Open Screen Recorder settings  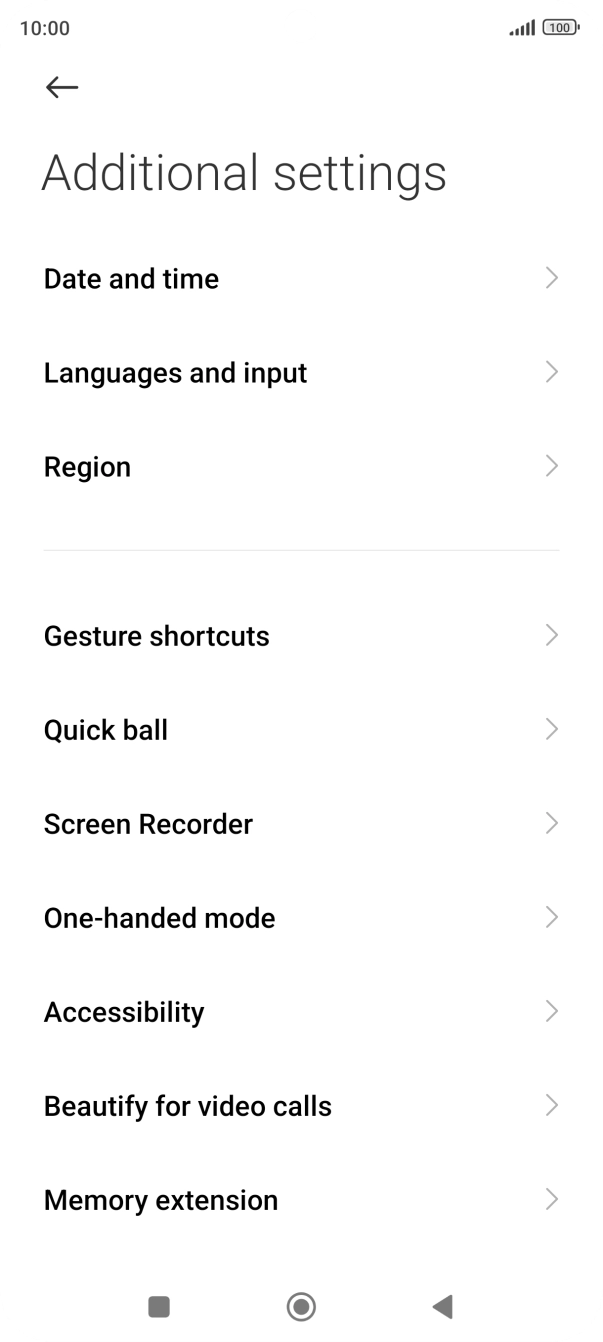[300, 824]
